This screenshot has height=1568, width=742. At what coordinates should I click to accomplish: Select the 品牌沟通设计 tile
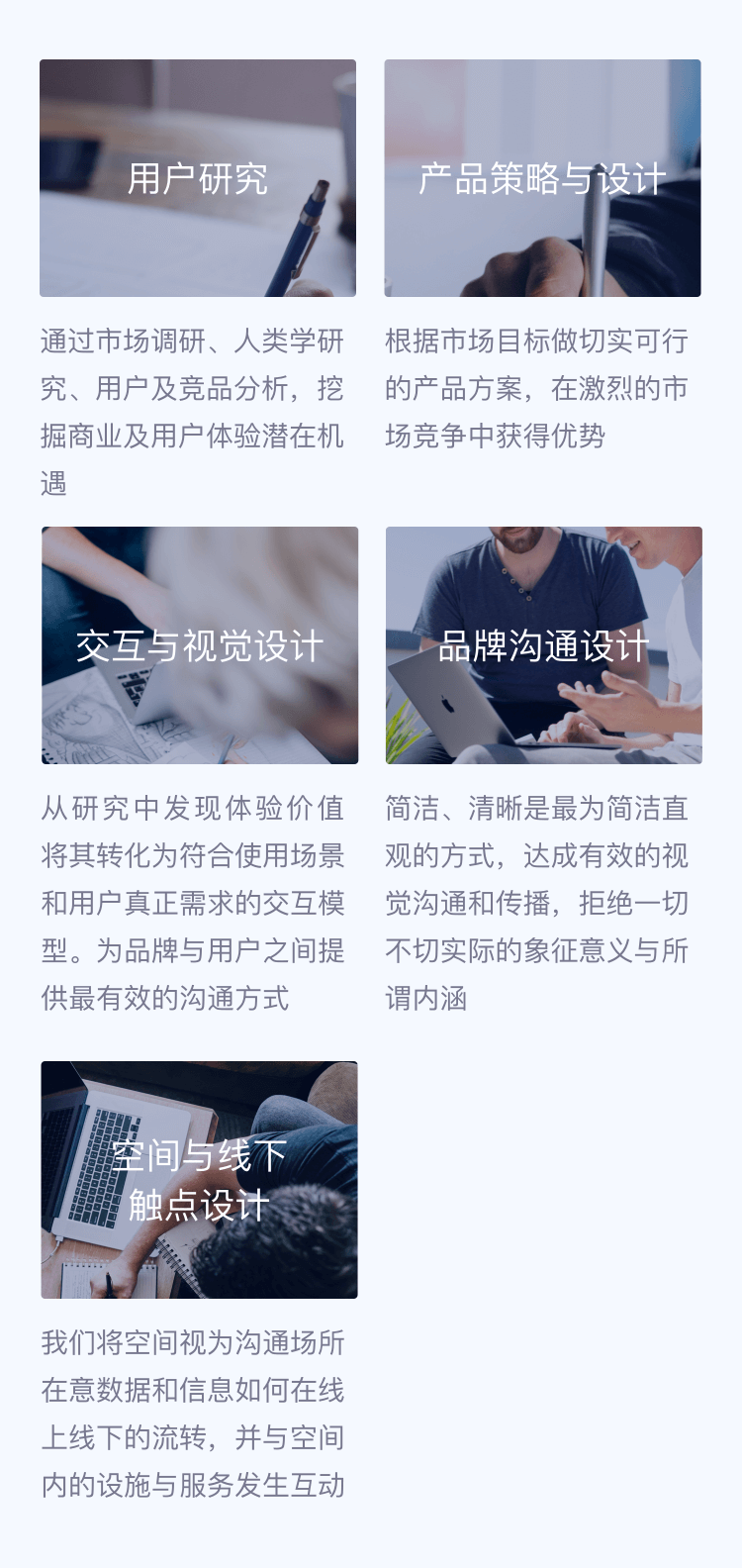[x=543, y=645]
